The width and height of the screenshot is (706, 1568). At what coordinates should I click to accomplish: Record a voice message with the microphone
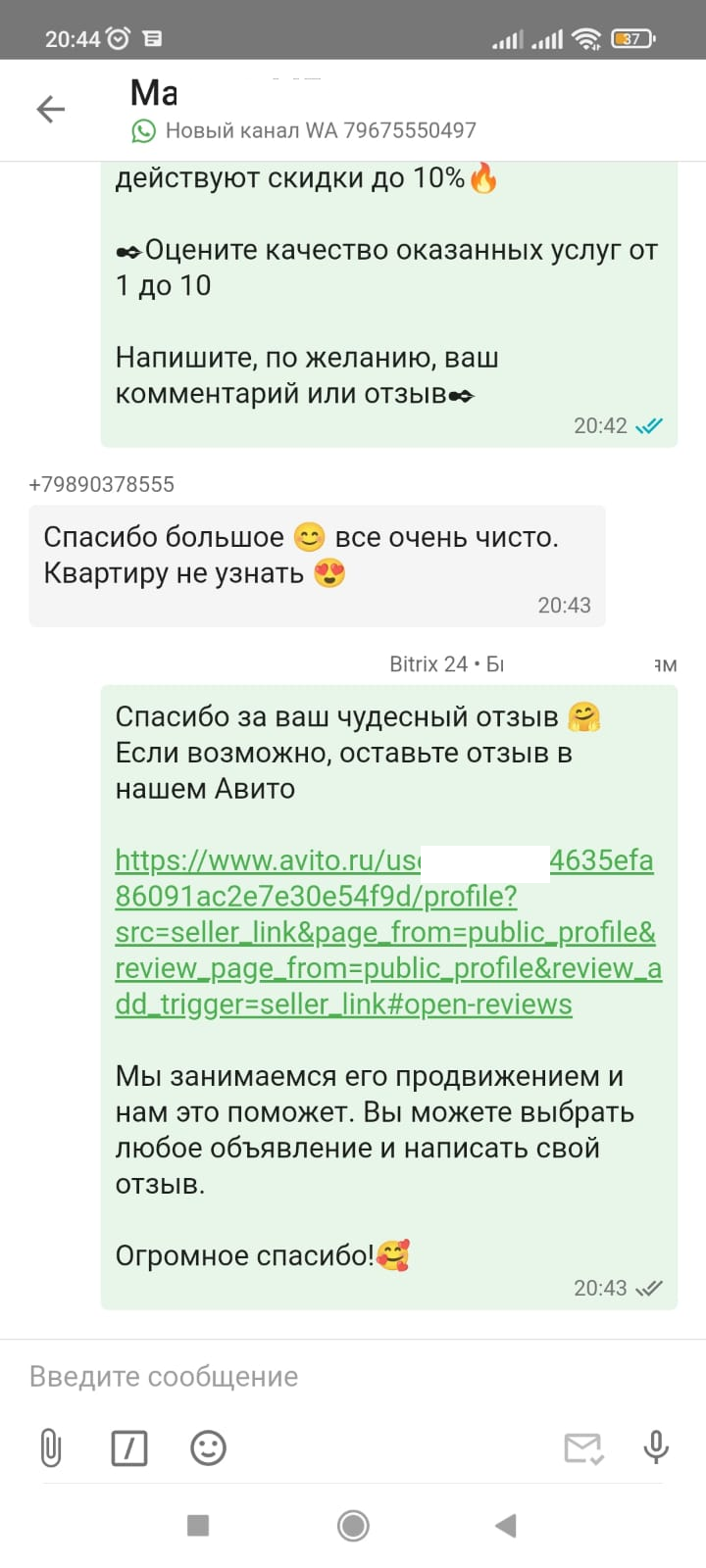[656, 1447]
